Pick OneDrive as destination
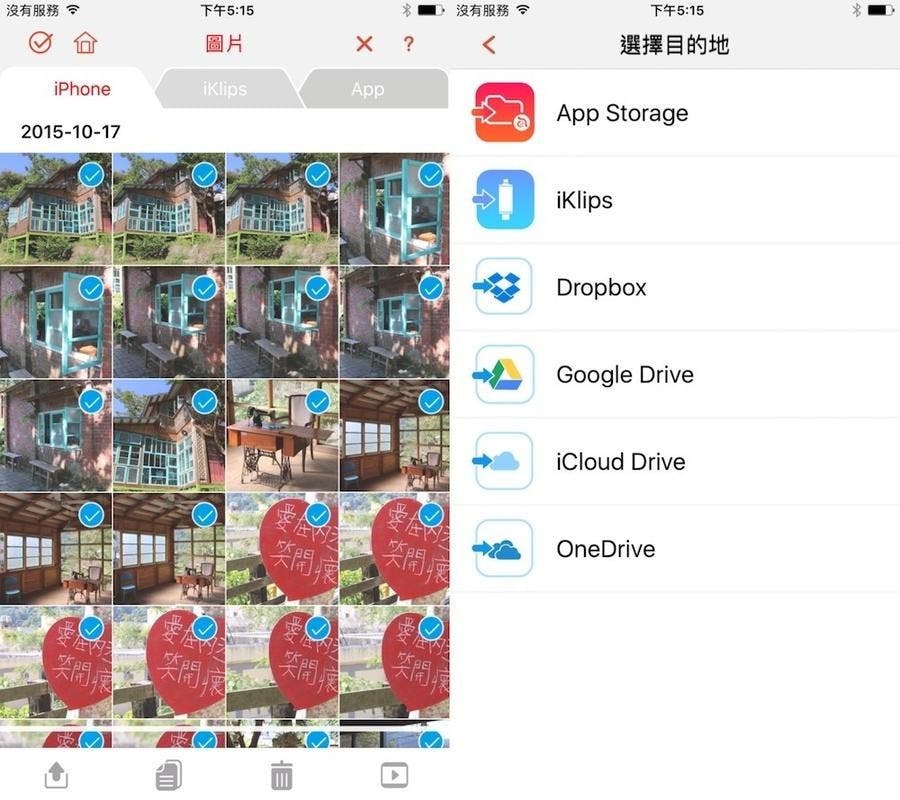This screenshot has height=800, width=900. (x=605, y=549)
